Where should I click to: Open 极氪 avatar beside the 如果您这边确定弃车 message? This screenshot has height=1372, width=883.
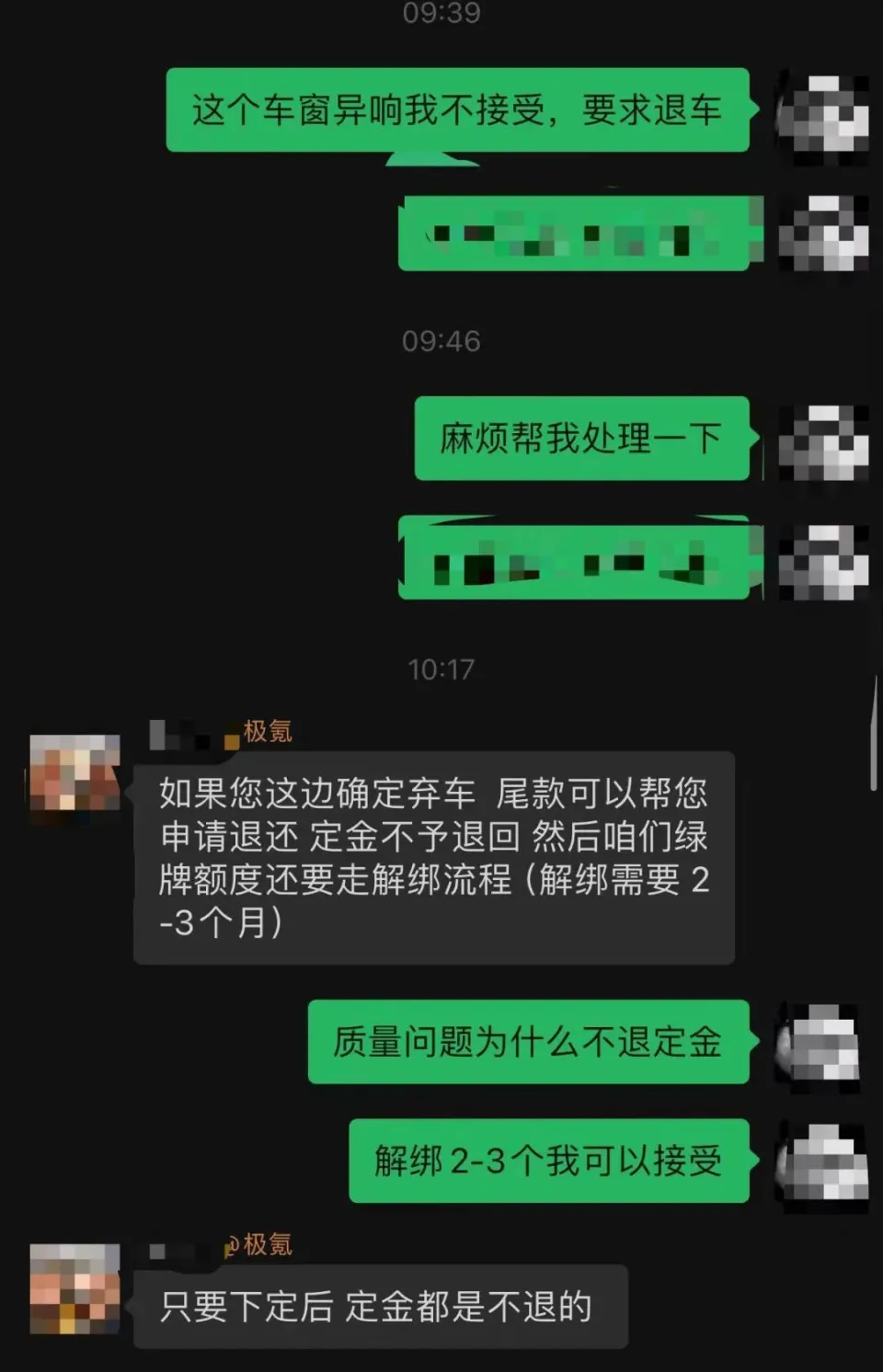75,772
